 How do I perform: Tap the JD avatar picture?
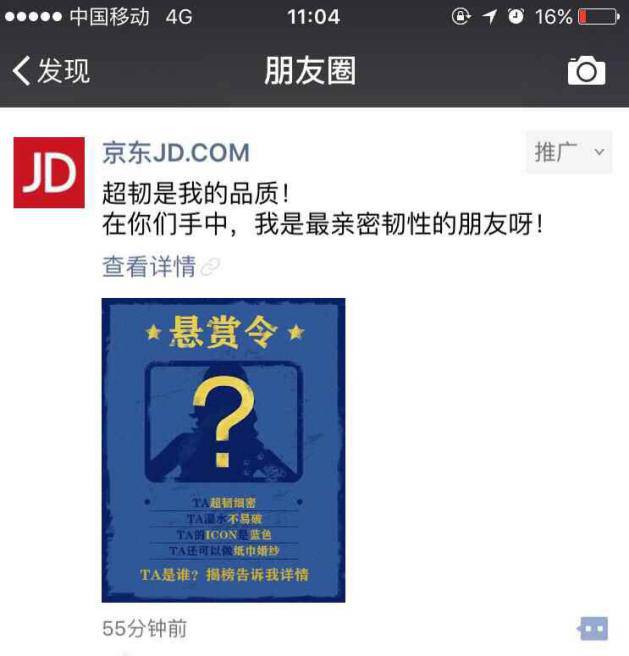pos(48,173)
